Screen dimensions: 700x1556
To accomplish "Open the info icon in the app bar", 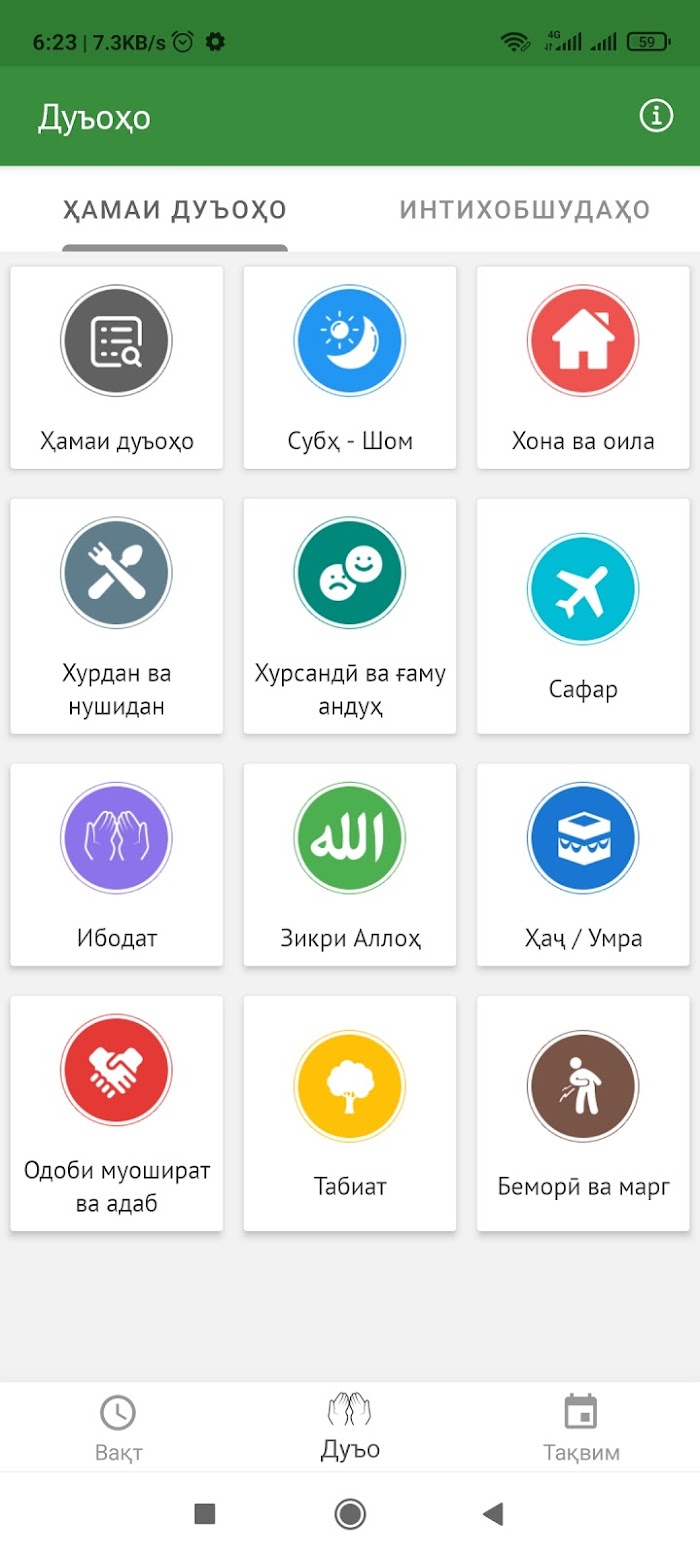I will pyautogui.click(x=656, y=116).
